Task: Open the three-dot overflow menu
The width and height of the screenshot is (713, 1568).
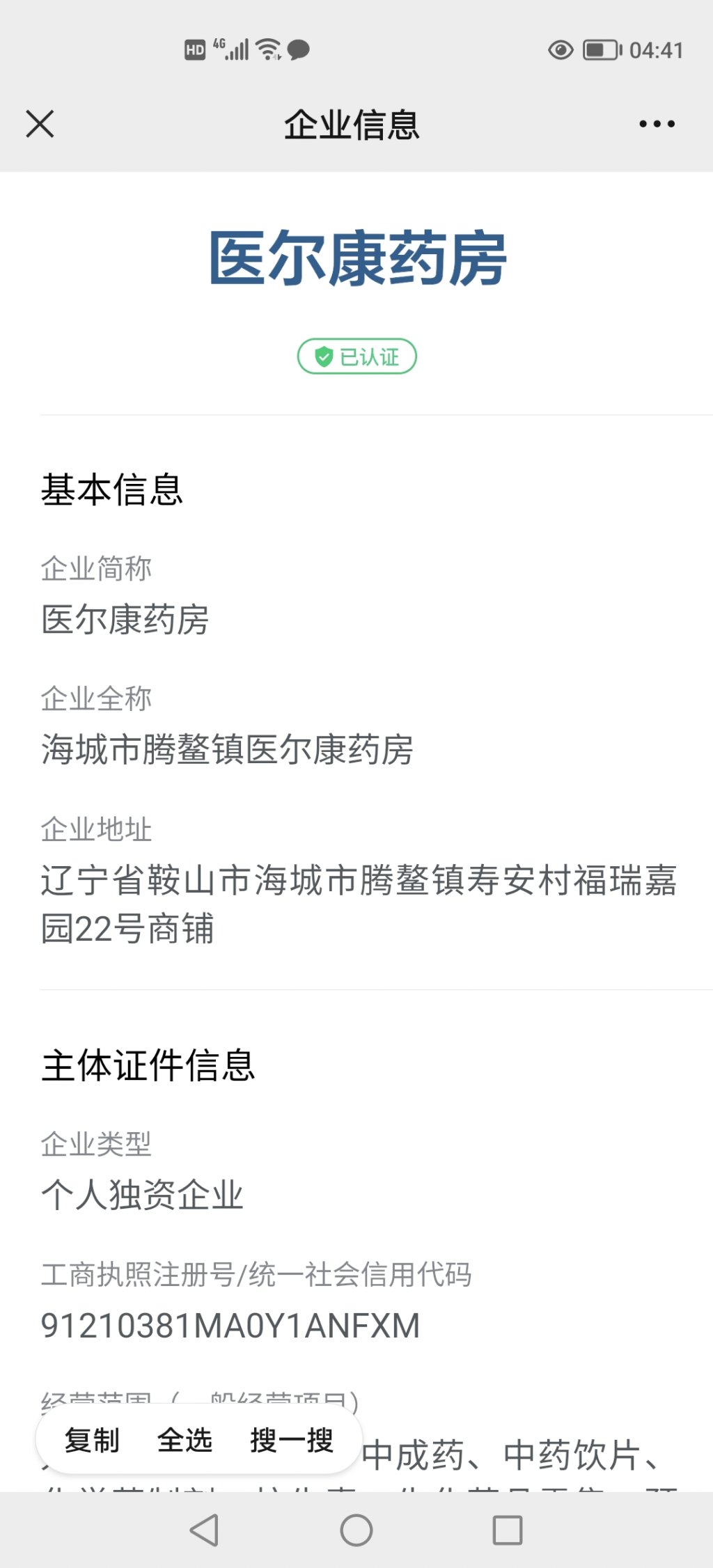Action: pos(657,125)
